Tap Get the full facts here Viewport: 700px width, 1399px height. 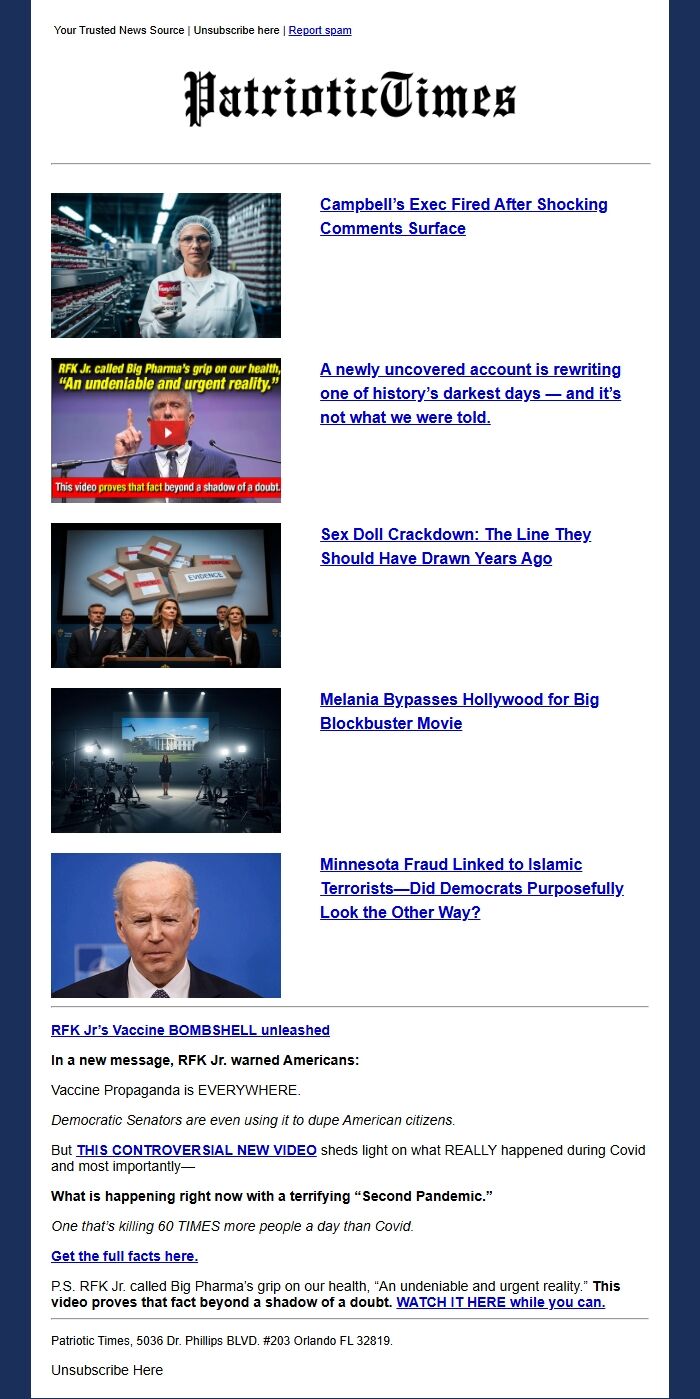[124, 1256]
